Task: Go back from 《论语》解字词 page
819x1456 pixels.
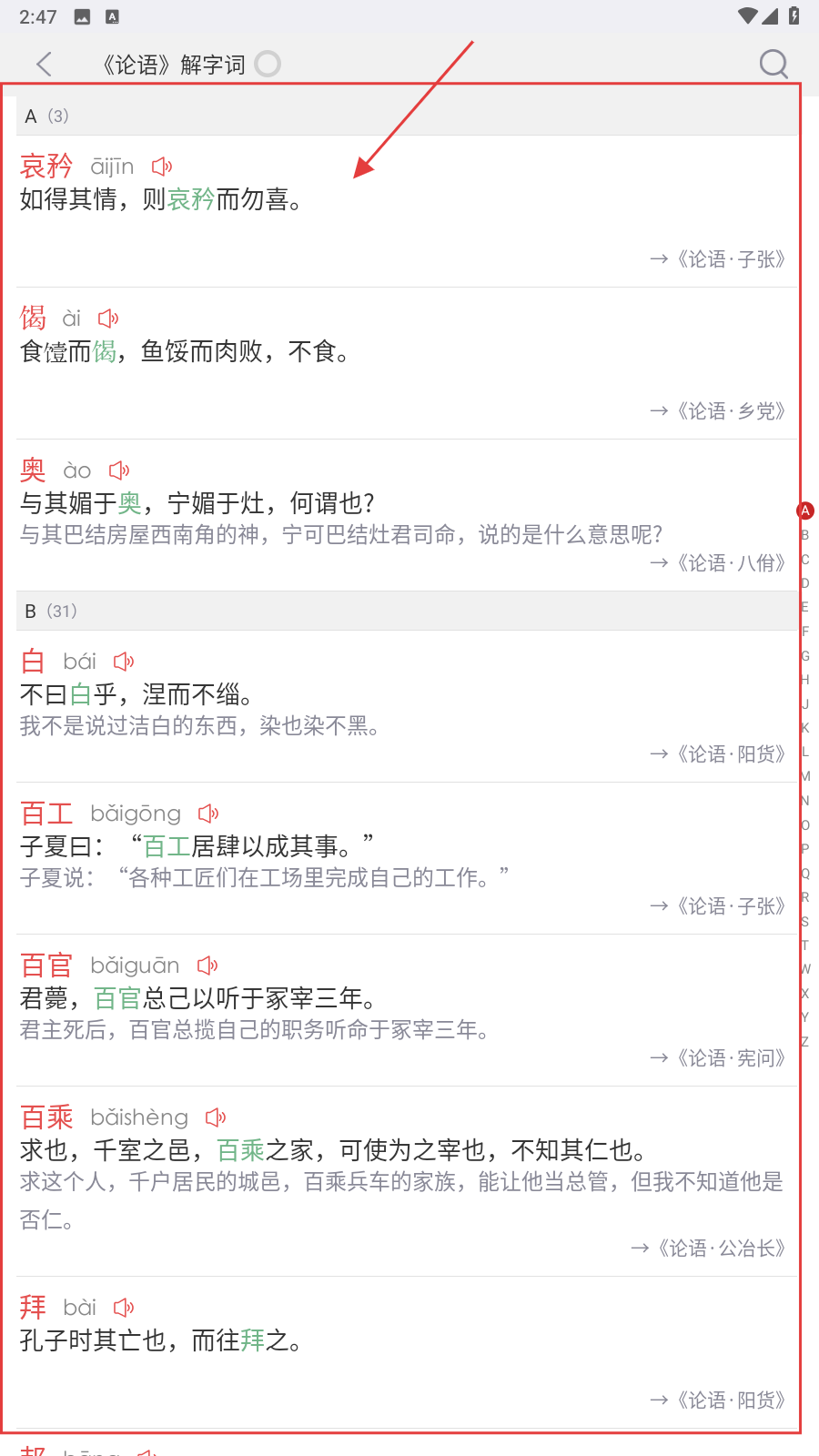Action: [44, 64]
